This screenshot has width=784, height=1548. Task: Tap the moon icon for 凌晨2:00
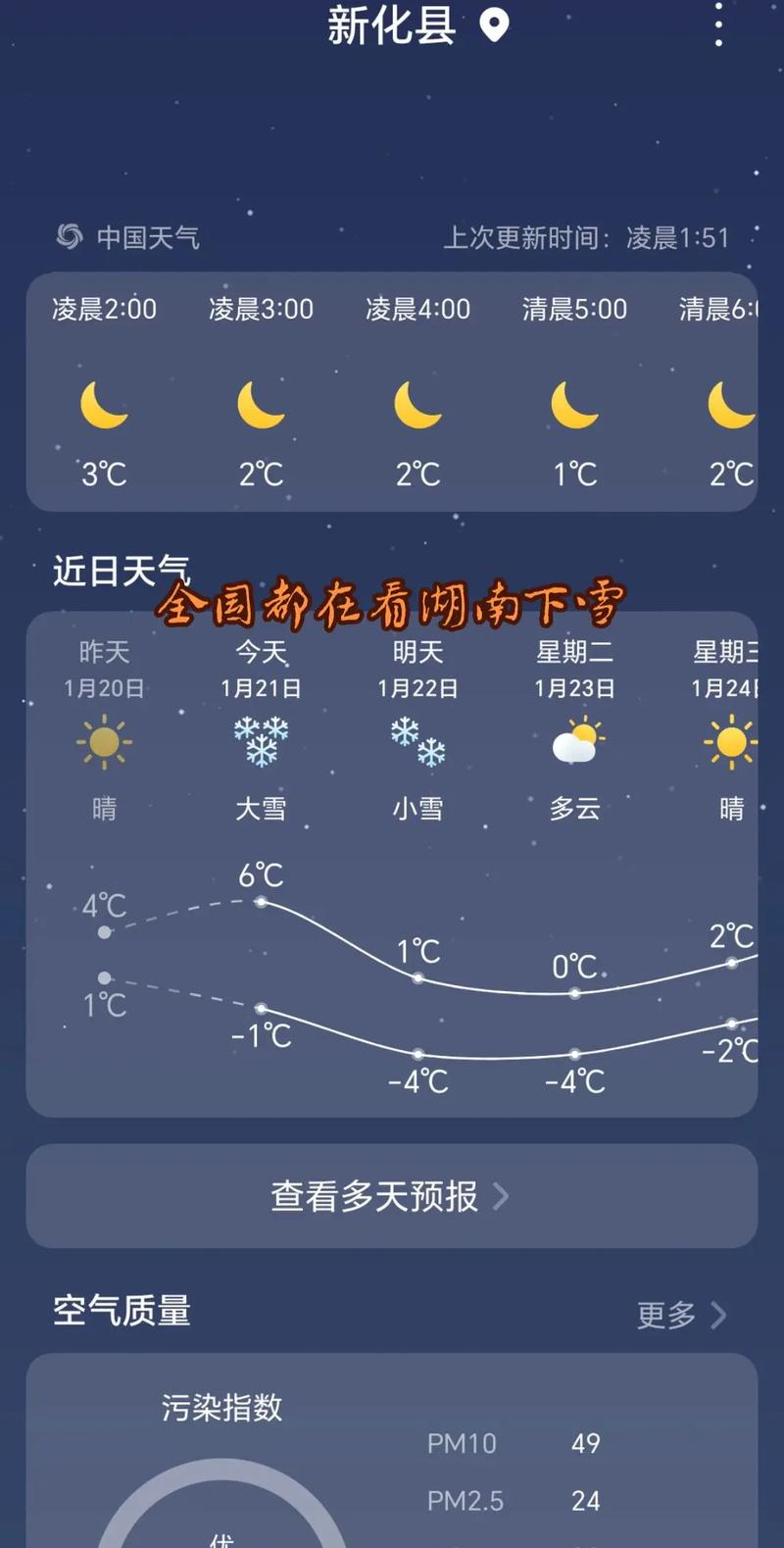coord(104,404)
